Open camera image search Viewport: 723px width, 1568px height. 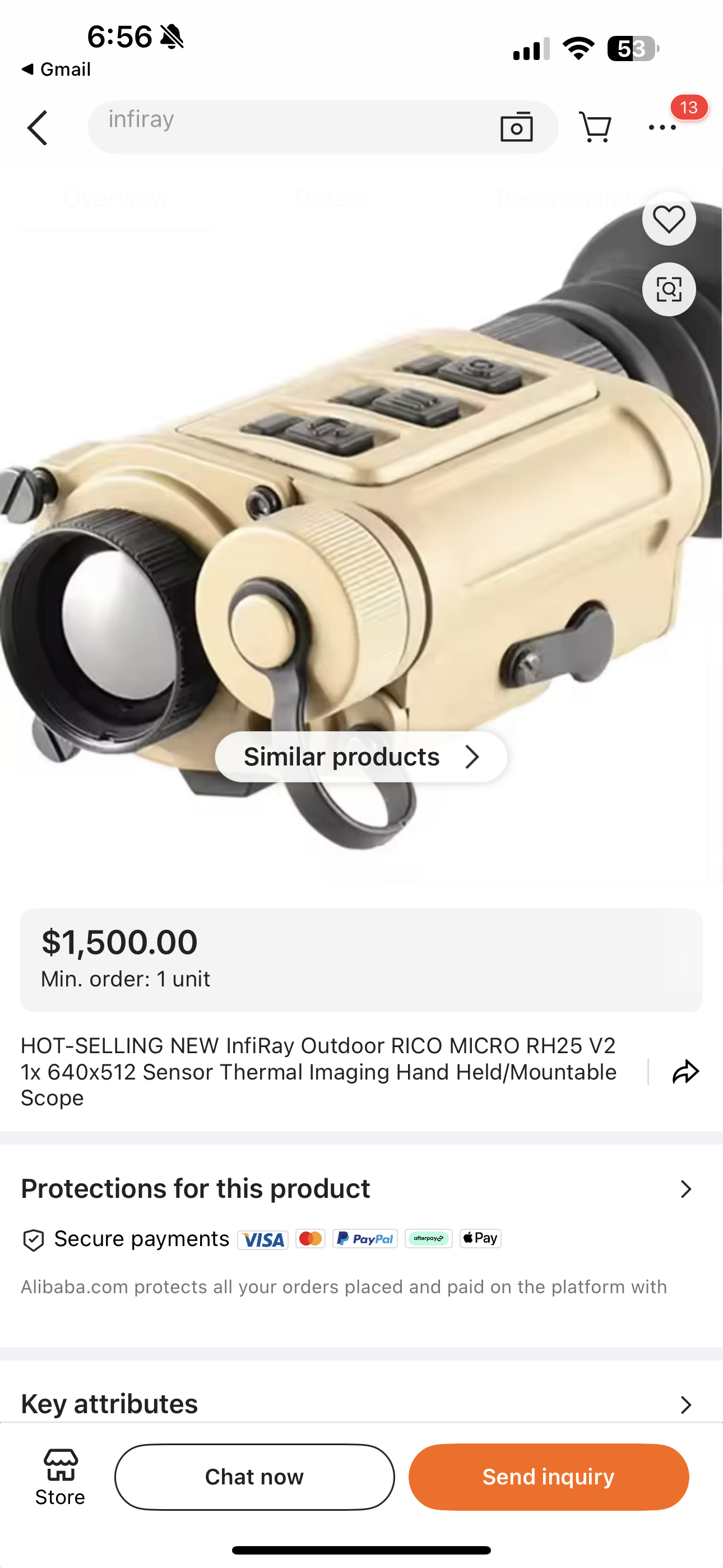(516, 127)
